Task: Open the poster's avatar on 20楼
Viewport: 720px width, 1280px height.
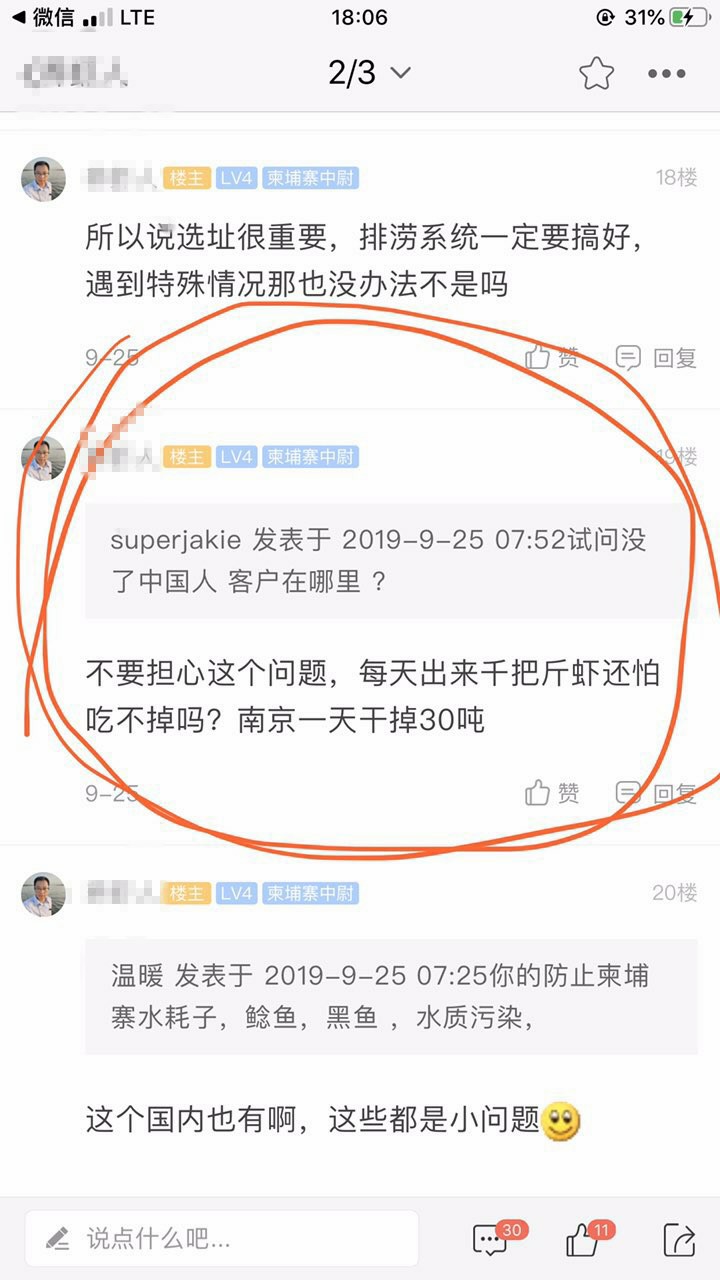Action: [x=43, y=894]
